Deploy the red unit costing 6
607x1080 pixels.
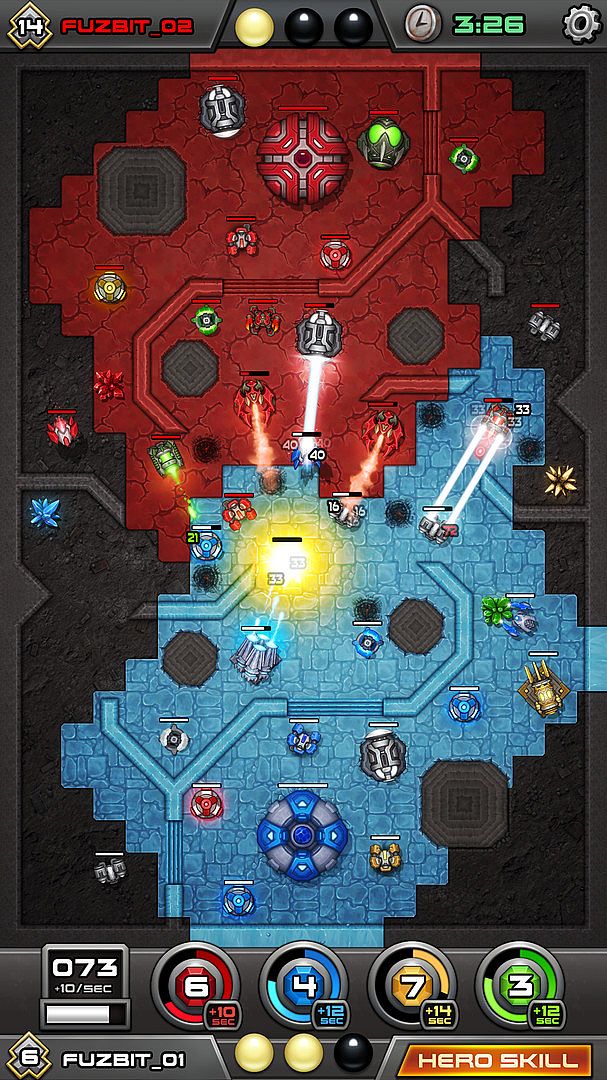pos(195,984)
